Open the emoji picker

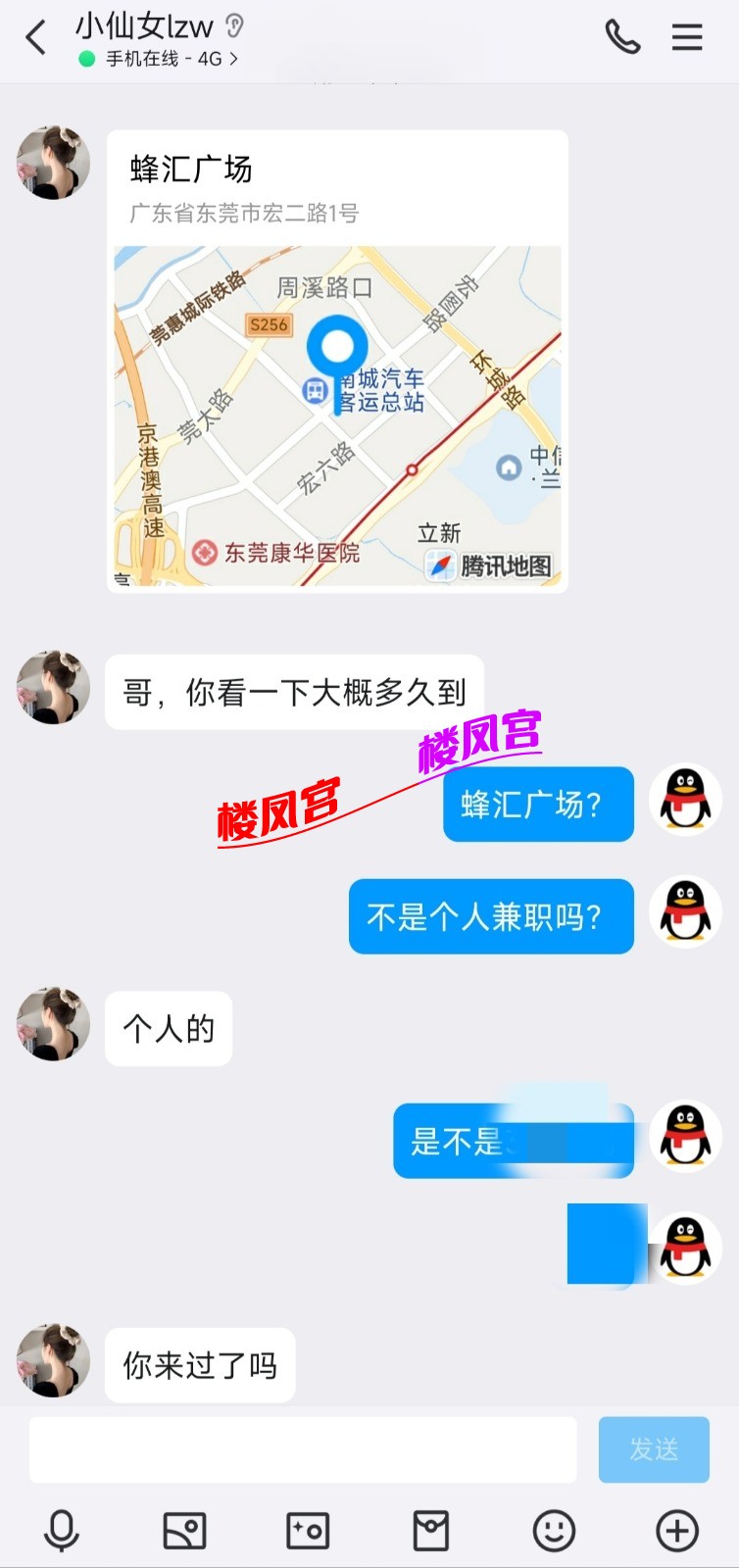554,1530
